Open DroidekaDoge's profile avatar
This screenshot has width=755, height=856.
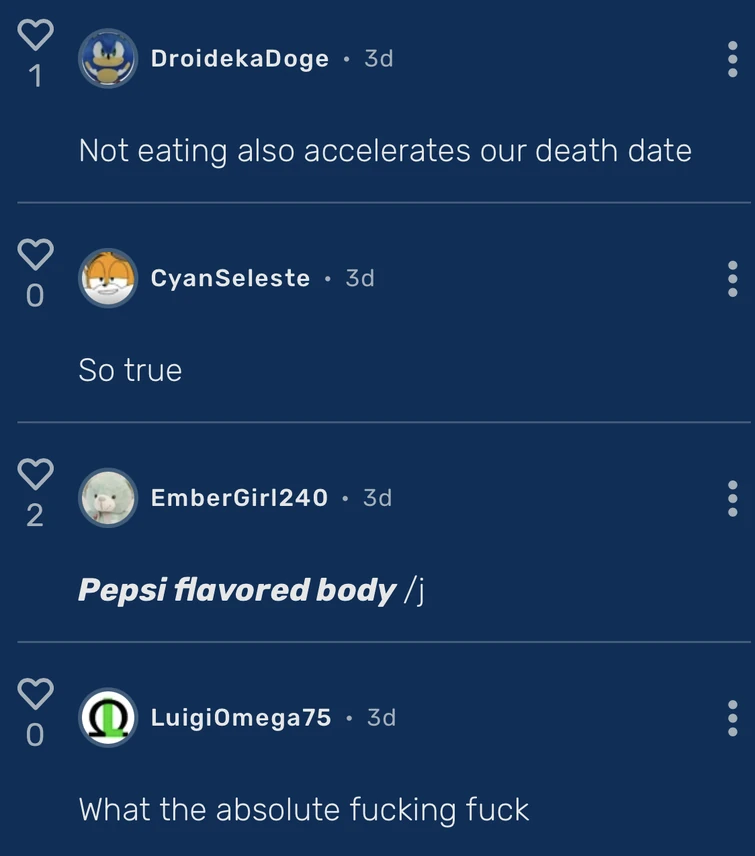(107, 59)
